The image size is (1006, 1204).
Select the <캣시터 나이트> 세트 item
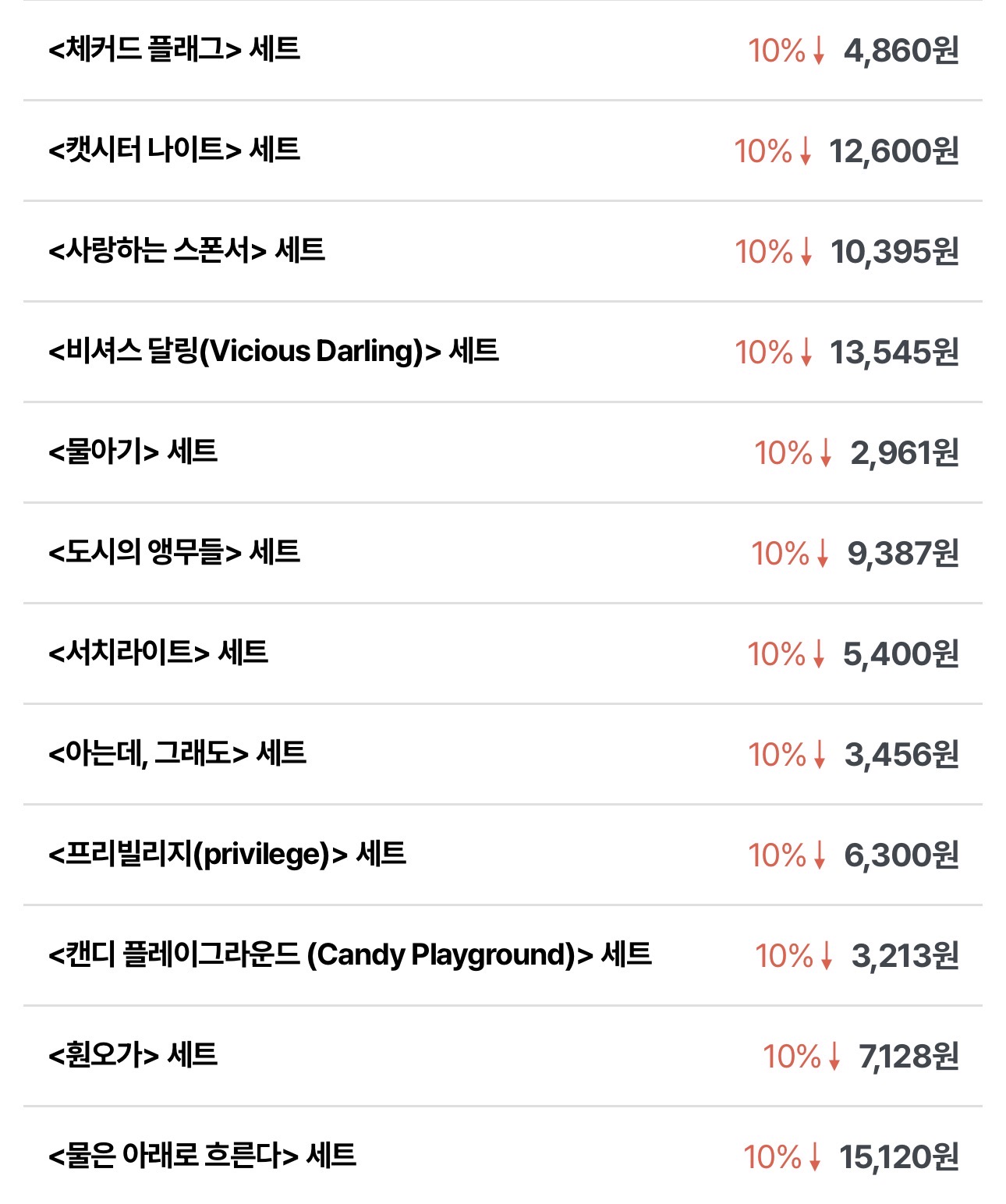pyautogui.click(x=175, y=150)
